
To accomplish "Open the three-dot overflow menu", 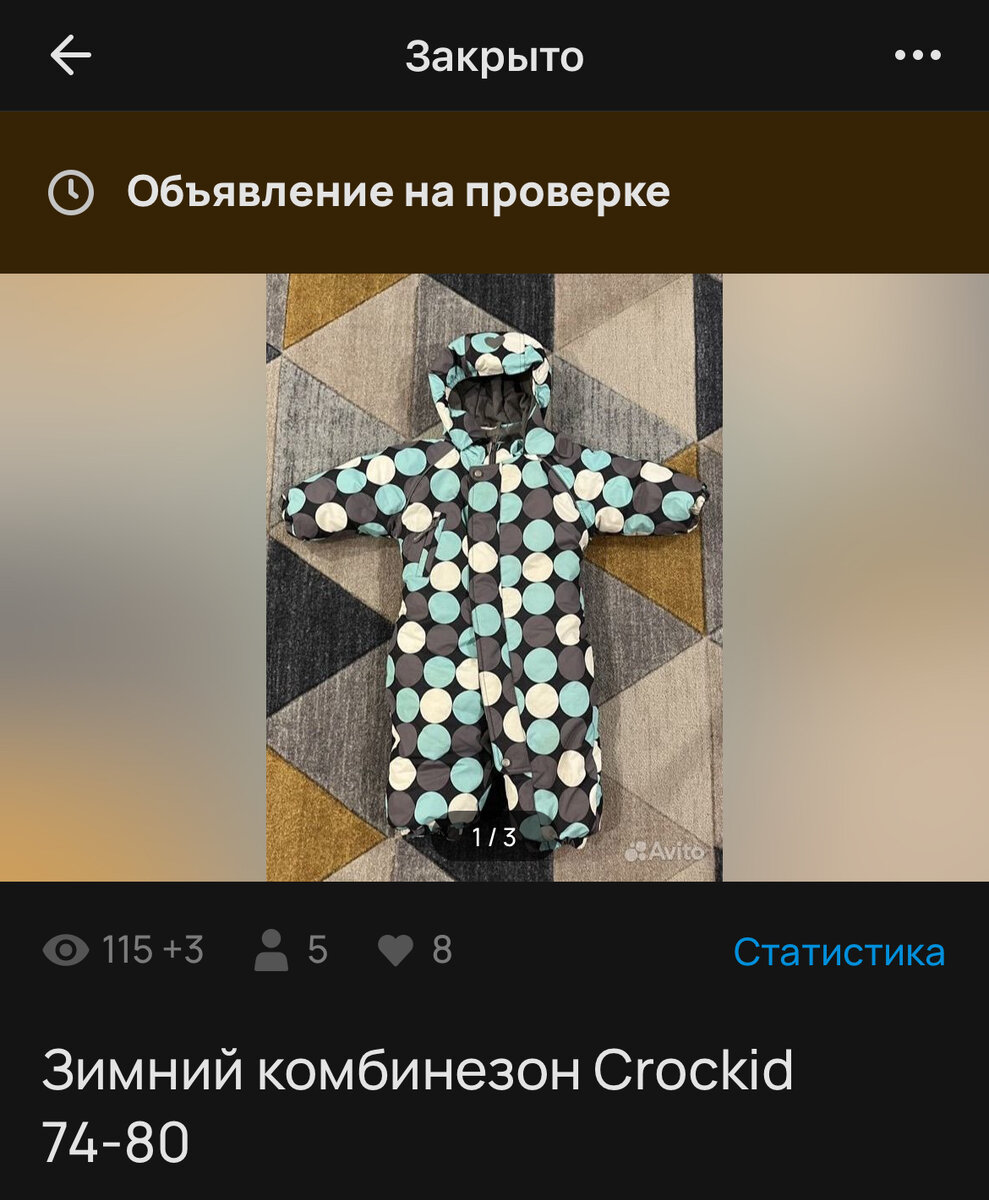I will point(917,56).
